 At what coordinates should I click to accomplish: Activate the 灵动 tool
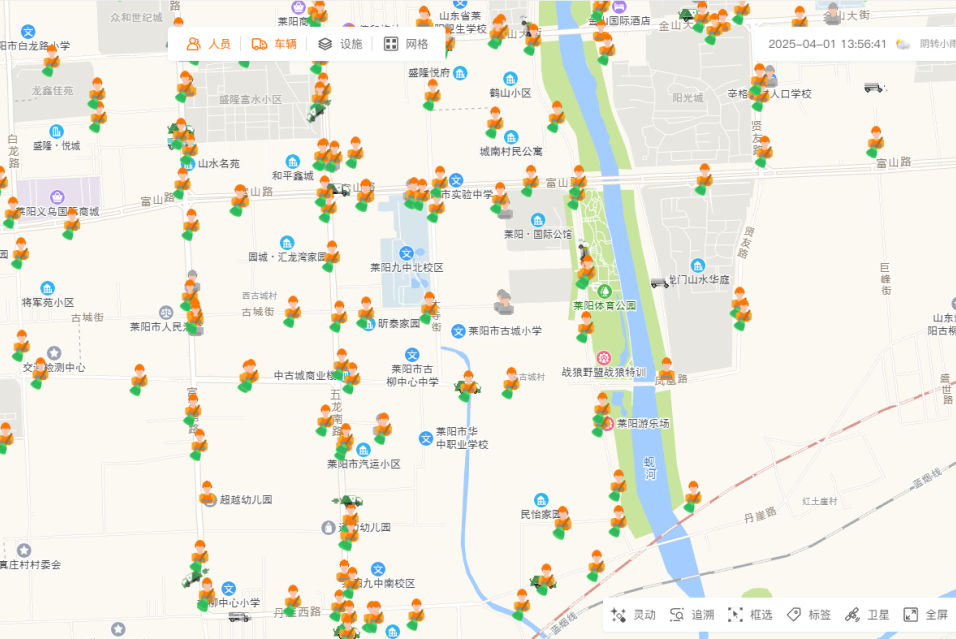634,614
